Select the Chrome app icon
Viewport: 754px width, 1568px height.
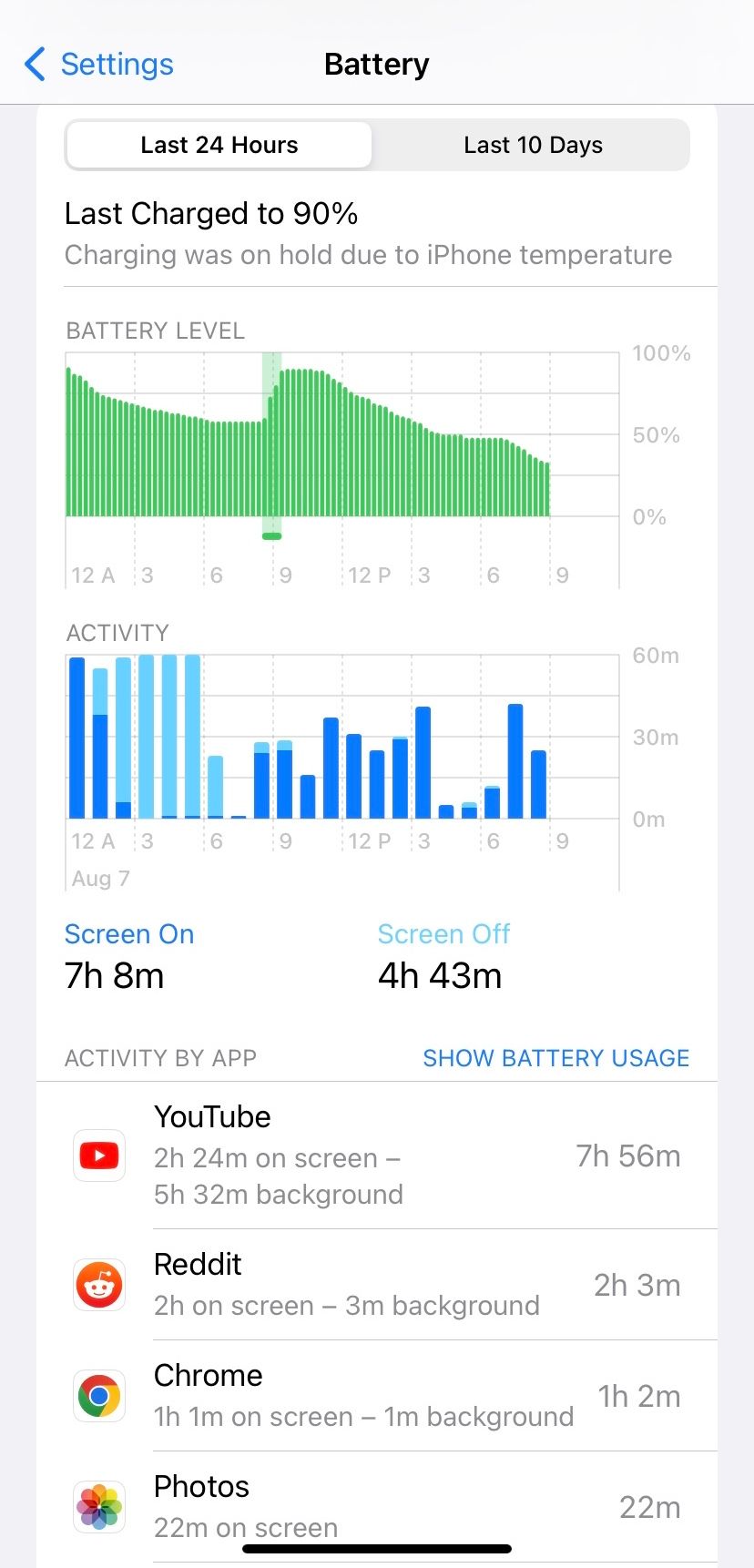point(98,1395)
